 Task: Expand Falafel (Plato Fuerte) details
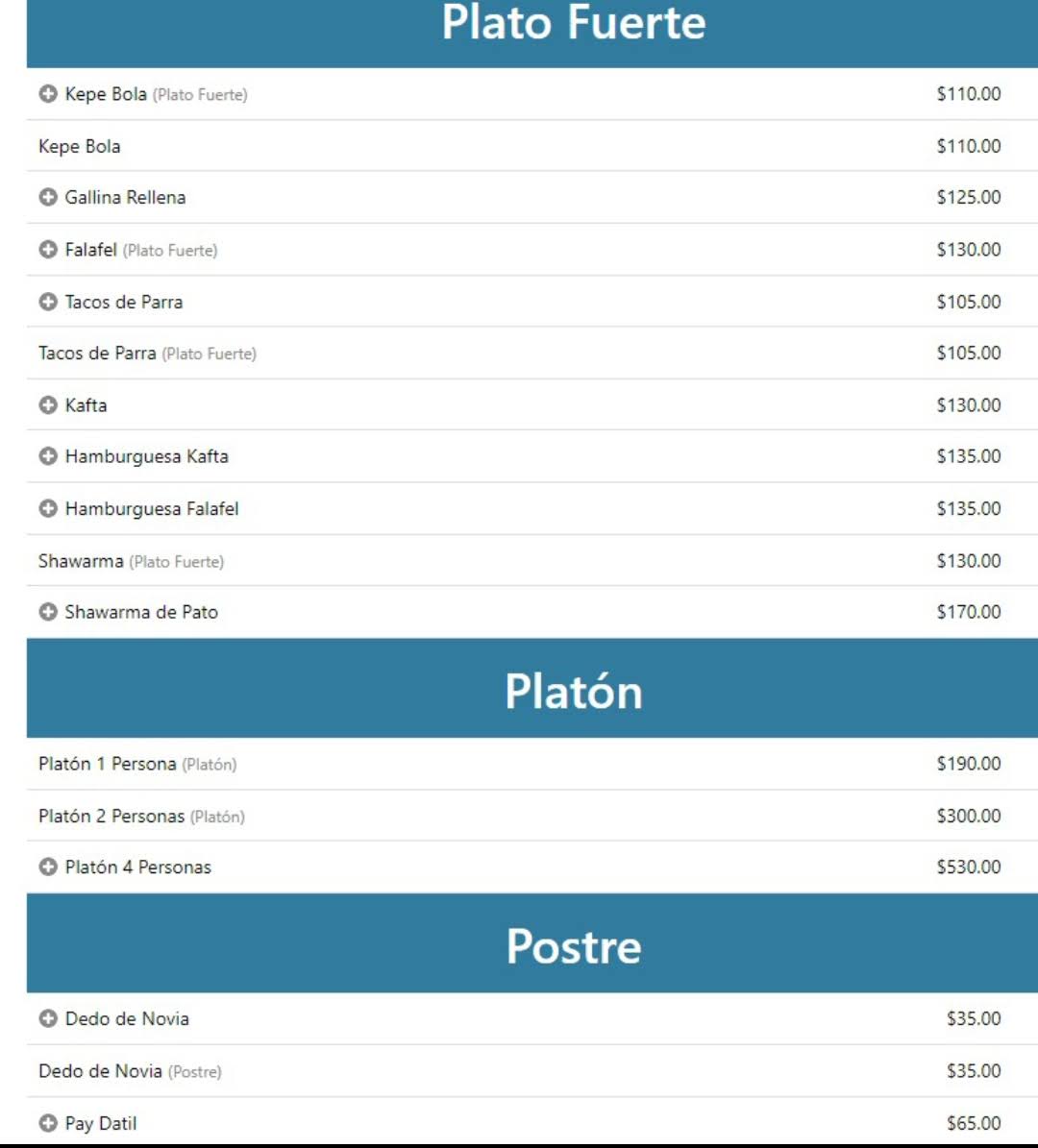tap(48, 250)
